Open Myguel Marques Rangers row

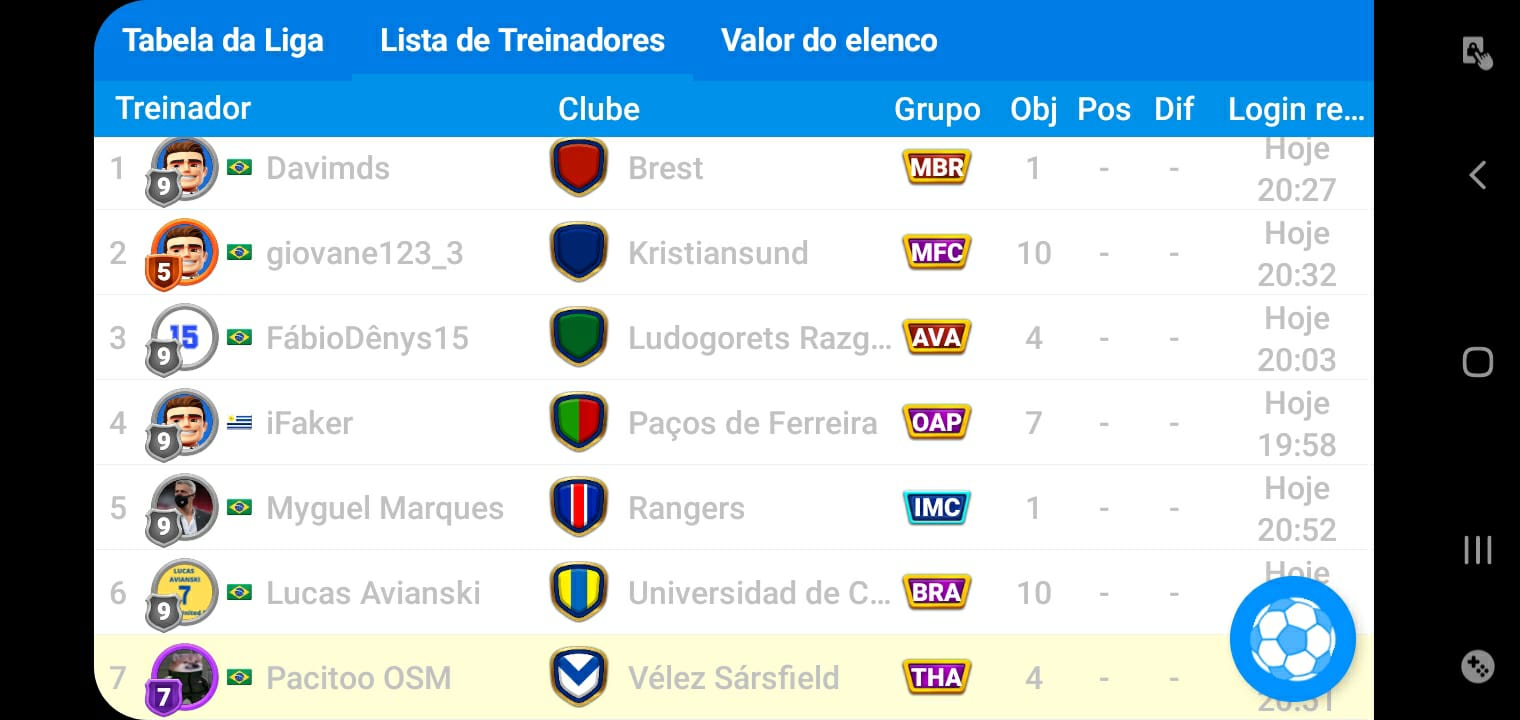click(384, 508)
